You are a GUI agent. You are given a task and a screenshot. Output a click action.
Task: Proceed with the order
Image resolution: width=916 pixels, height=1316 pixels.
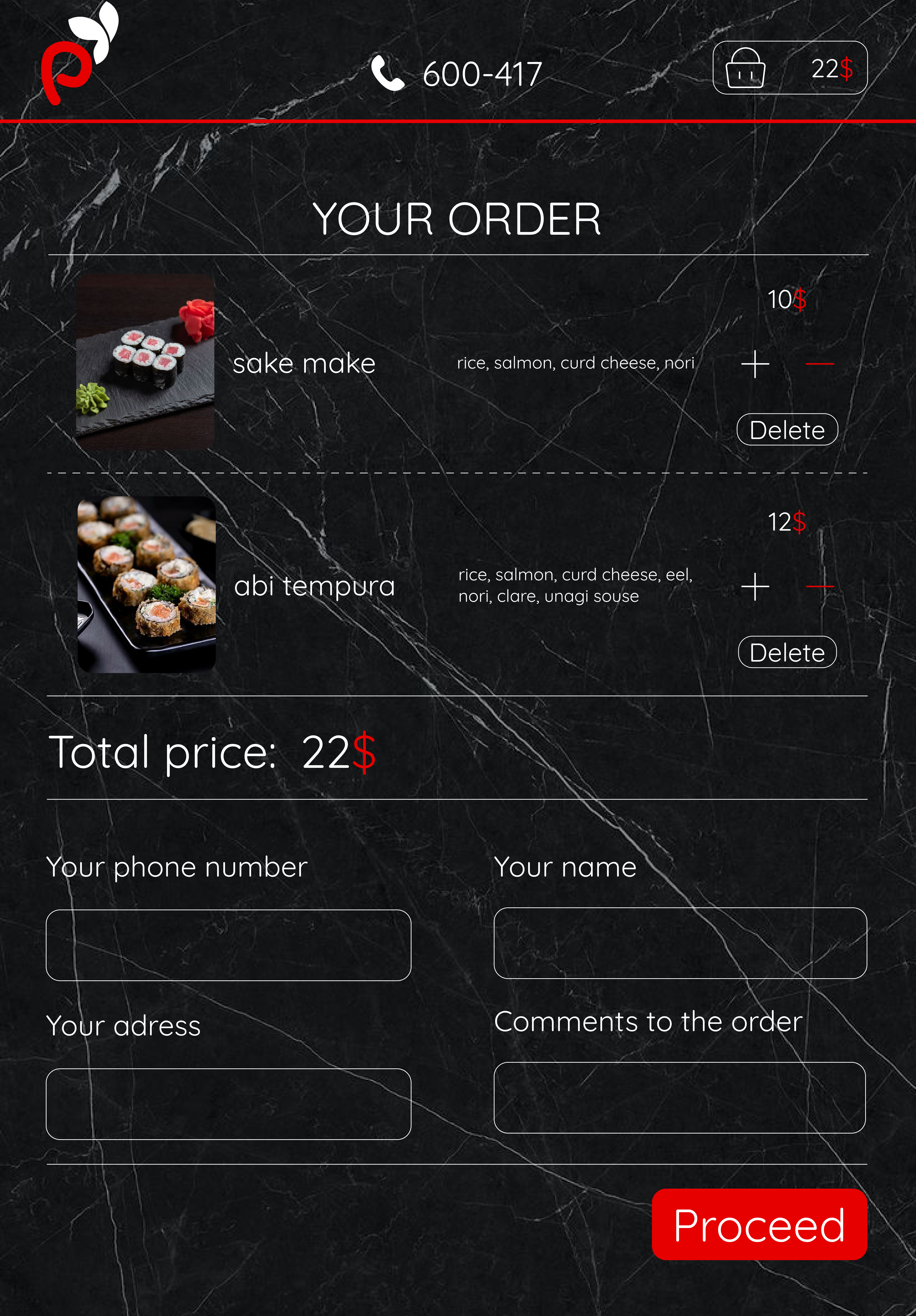click(759, 1224)
